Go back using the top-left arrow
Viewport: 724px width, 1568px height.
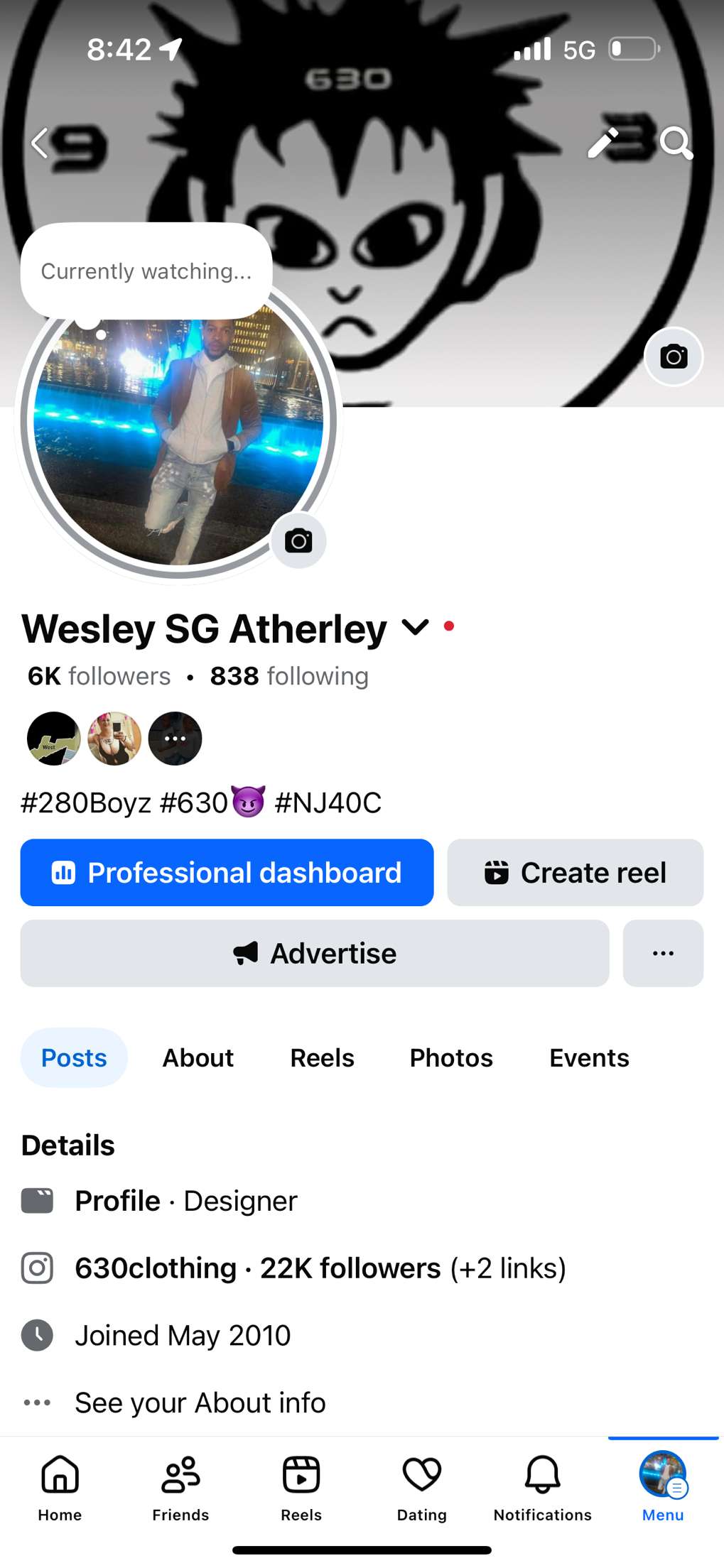tap(40, 143)
